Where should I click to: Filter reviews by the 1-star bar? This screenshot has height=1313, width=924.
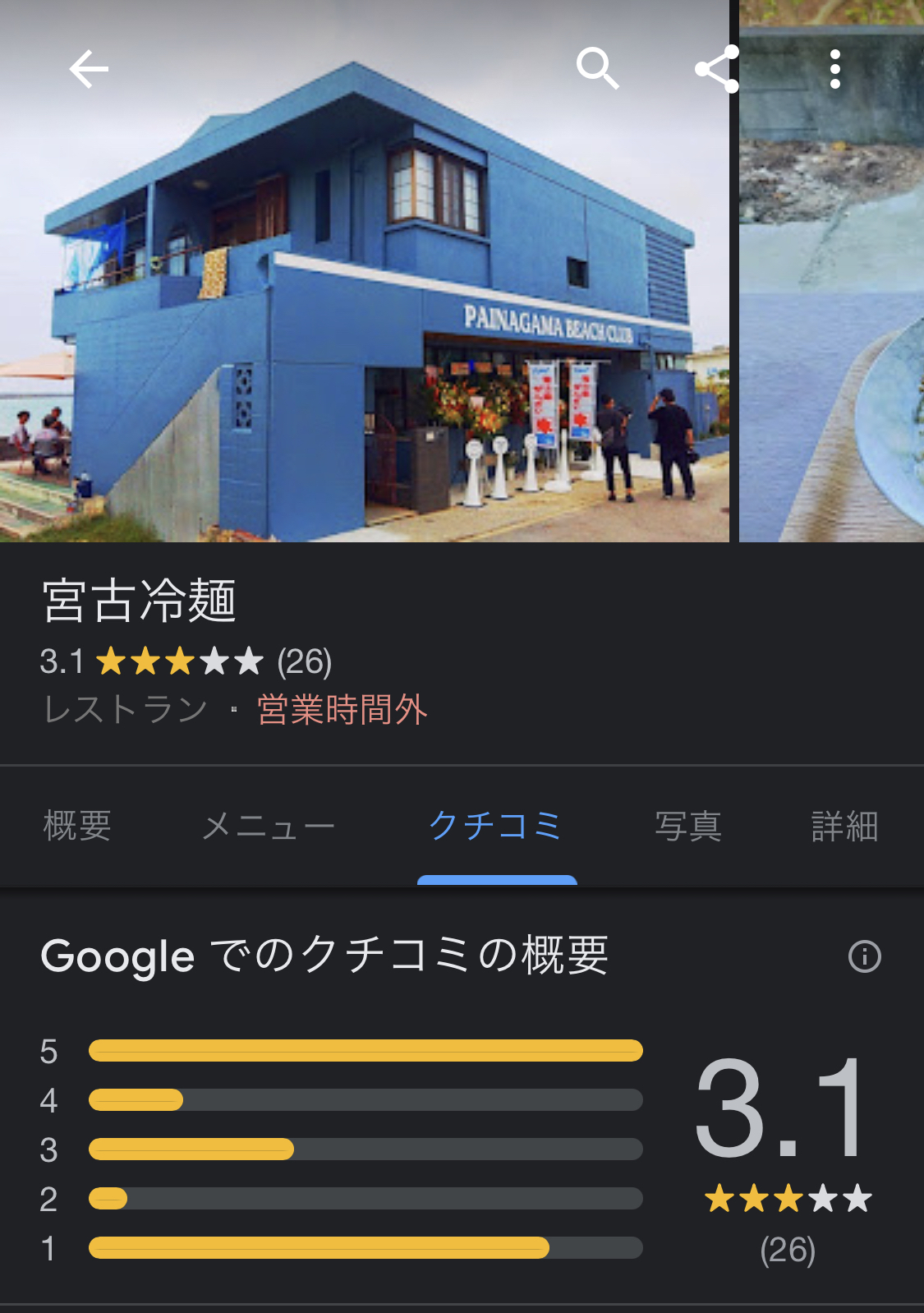[x=365, y=1248]
